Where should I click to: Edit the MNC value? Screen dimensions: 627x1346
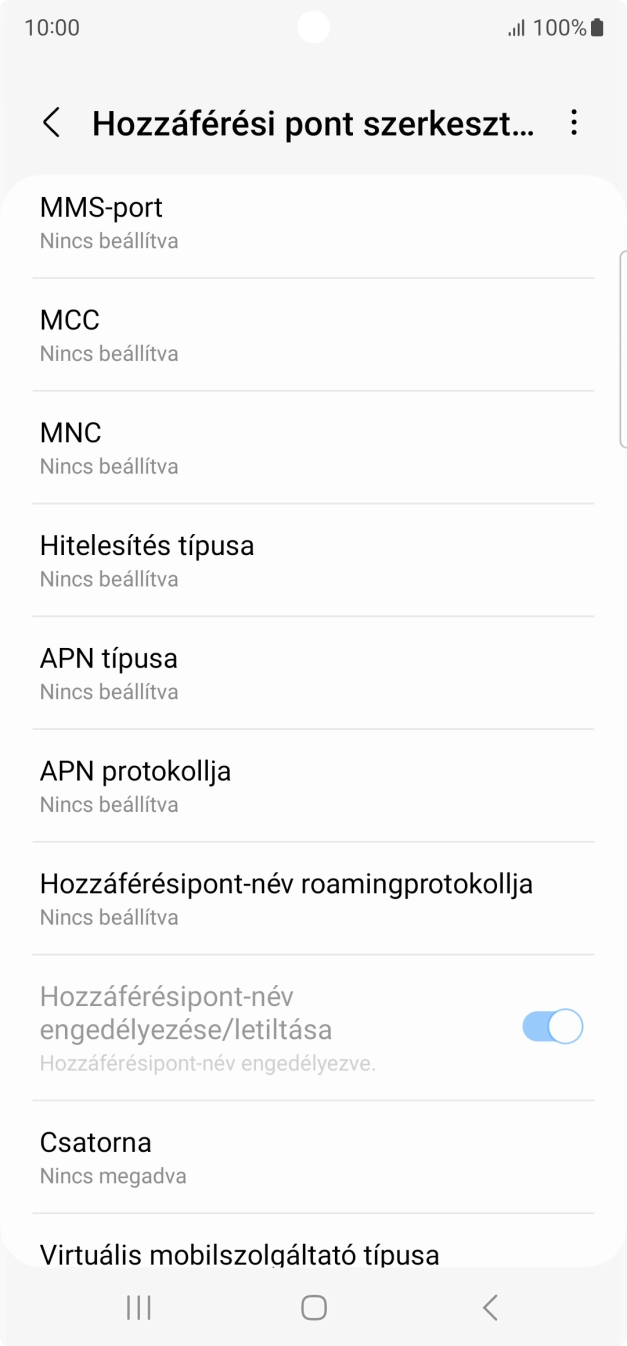(x=313, y=448)
